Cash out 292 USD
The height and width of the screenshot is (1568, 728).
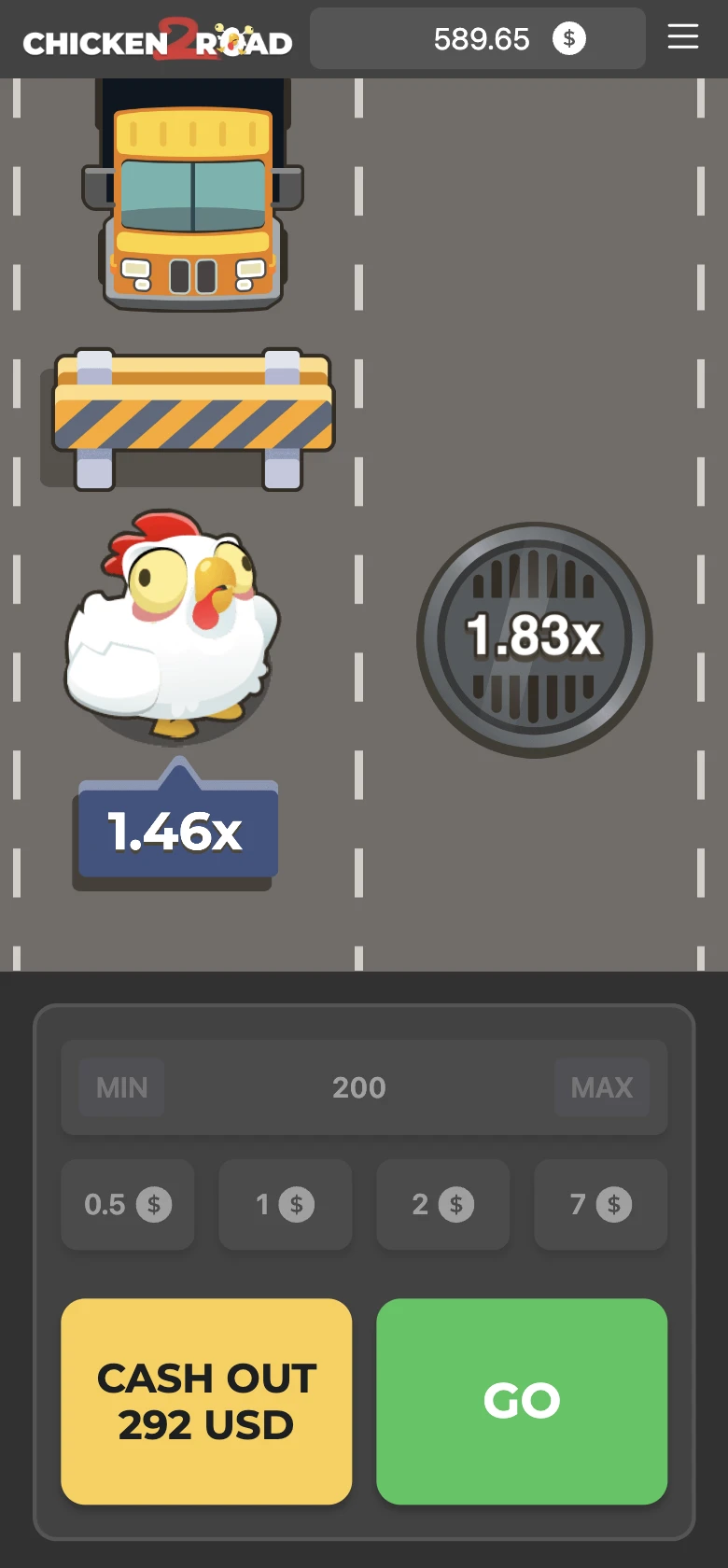(206, 1401)
